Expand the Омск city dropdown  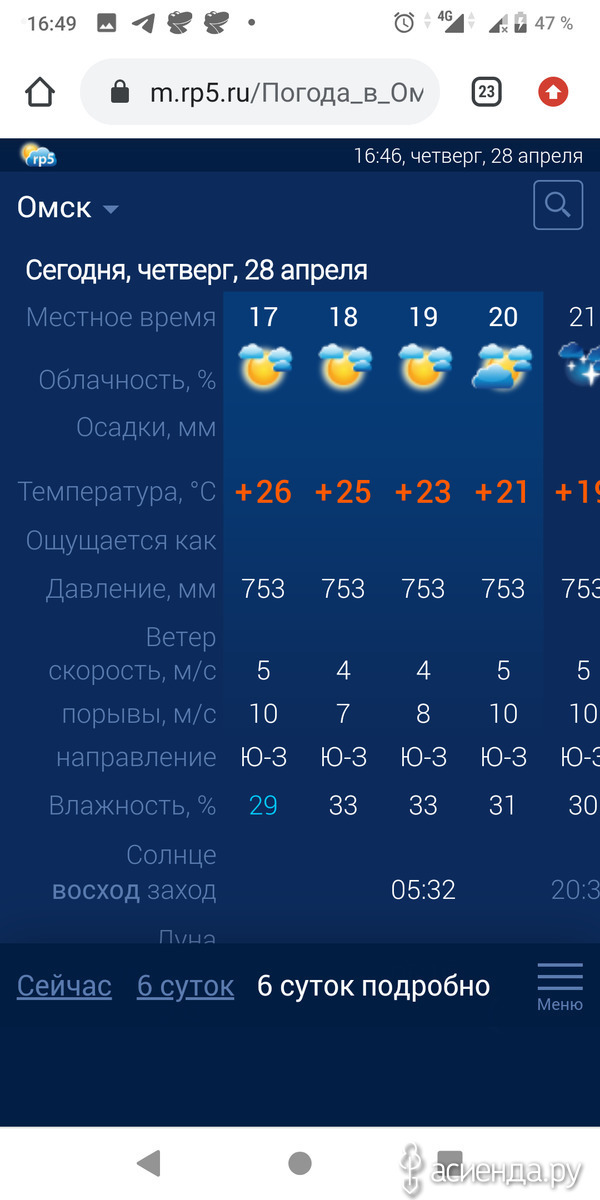click(x=68, y=208)
